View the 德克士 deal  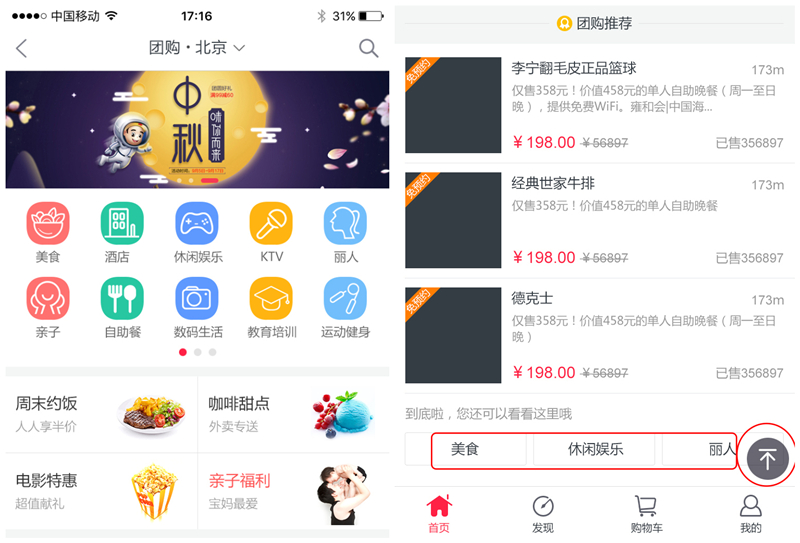(x=595, y=335)
